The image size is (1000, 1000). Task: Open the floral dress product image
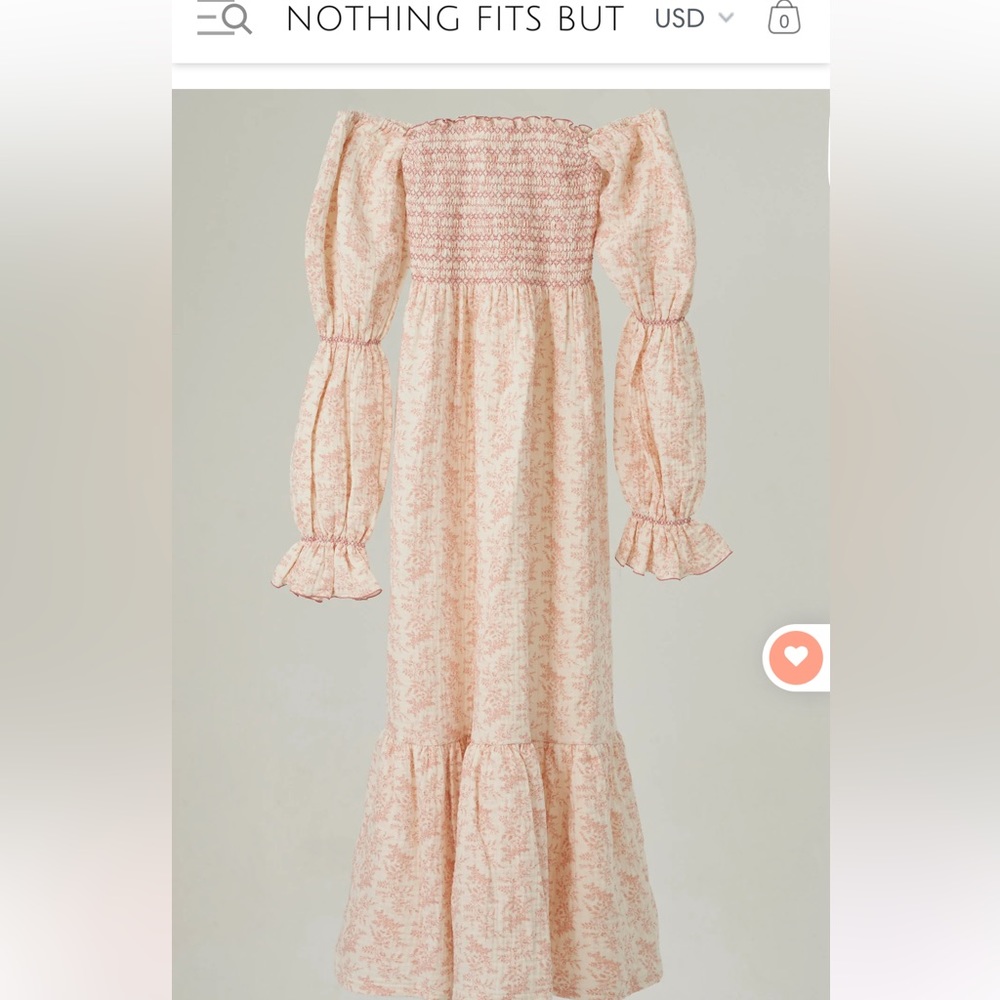pyautogui.click(x=500, y=540)
